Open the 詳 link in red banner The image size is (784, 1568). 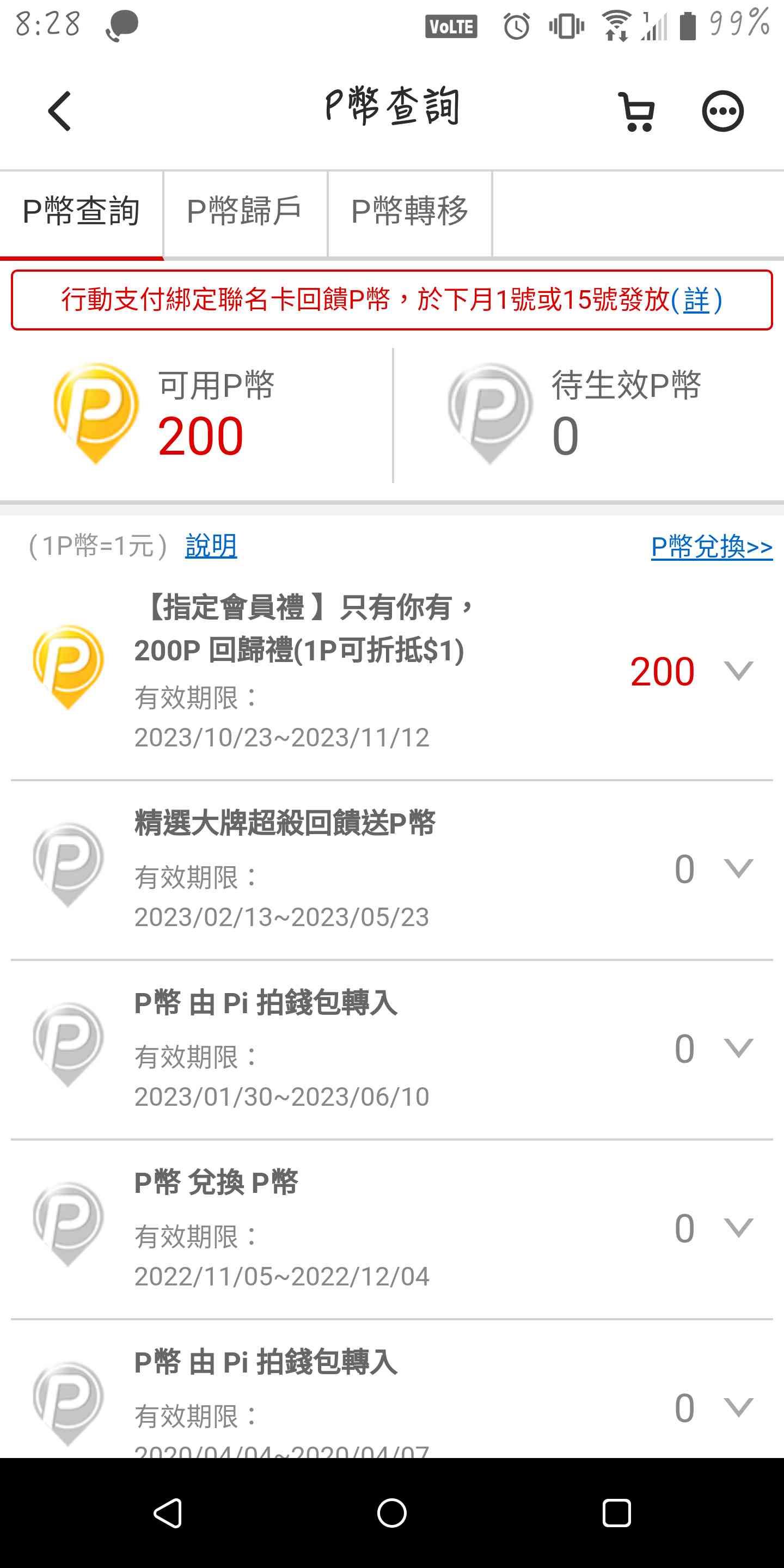[x=697, y=300]
